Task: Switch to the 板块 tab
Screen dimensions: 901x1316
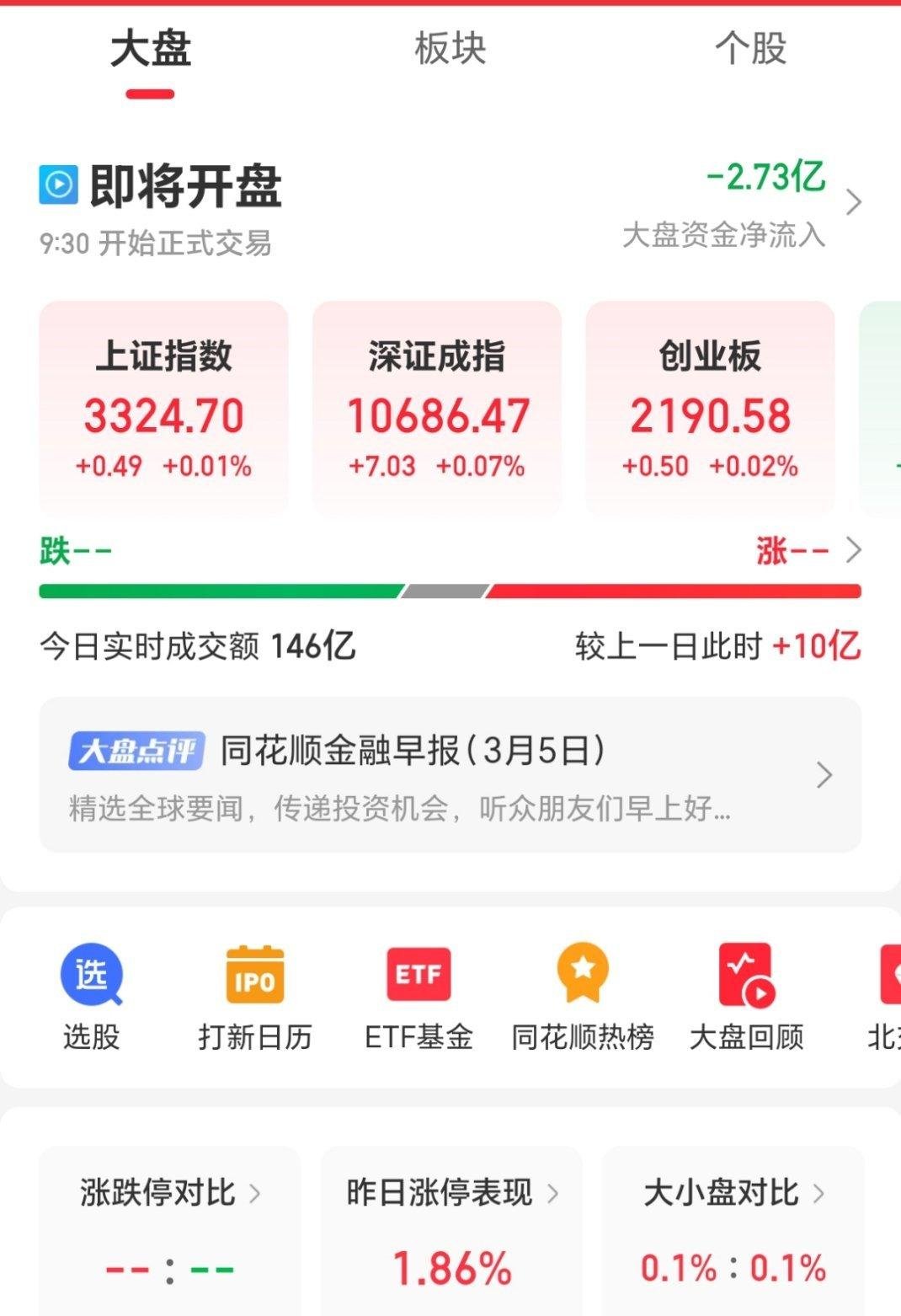Action: point(450,51)
